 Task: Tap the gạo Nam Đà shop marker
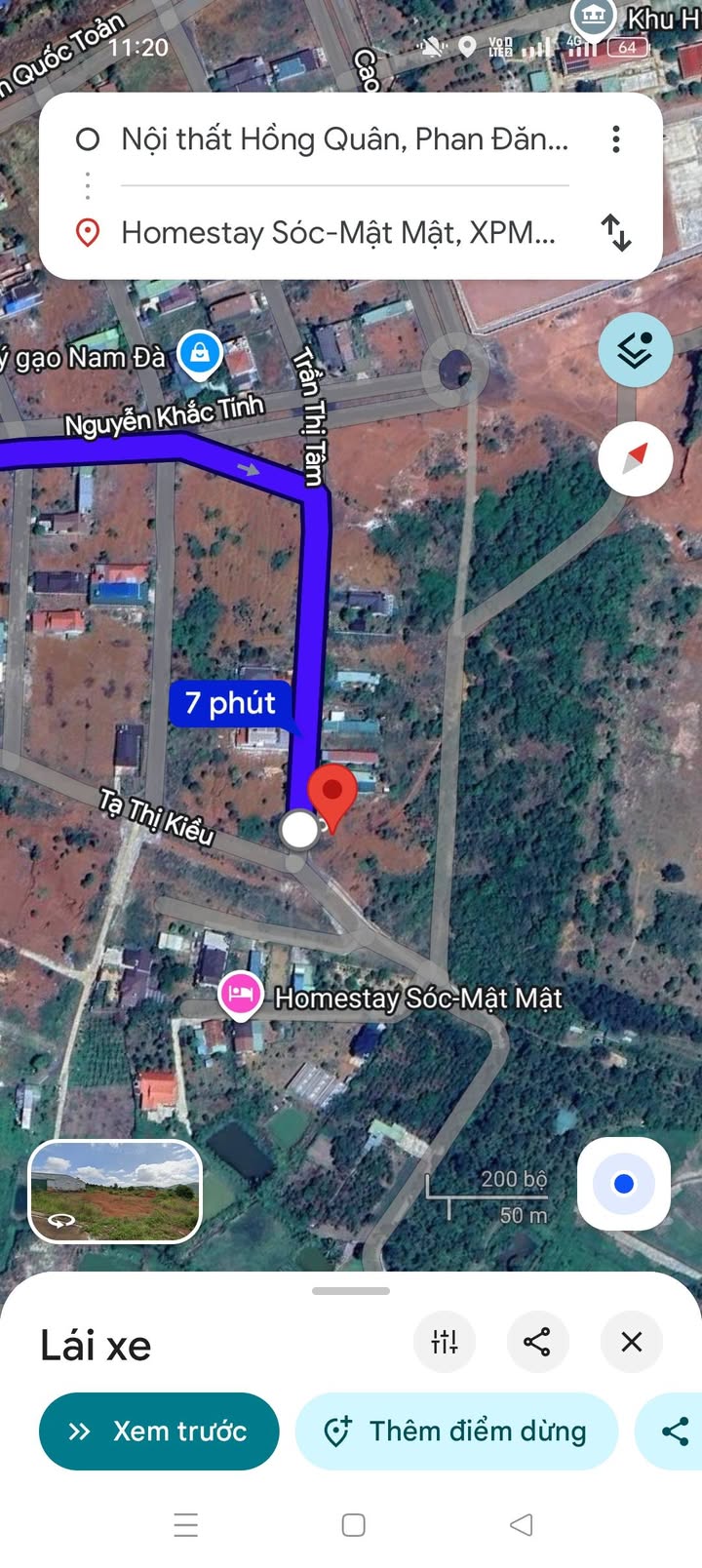pyautogui.click(x=200, y=352)
